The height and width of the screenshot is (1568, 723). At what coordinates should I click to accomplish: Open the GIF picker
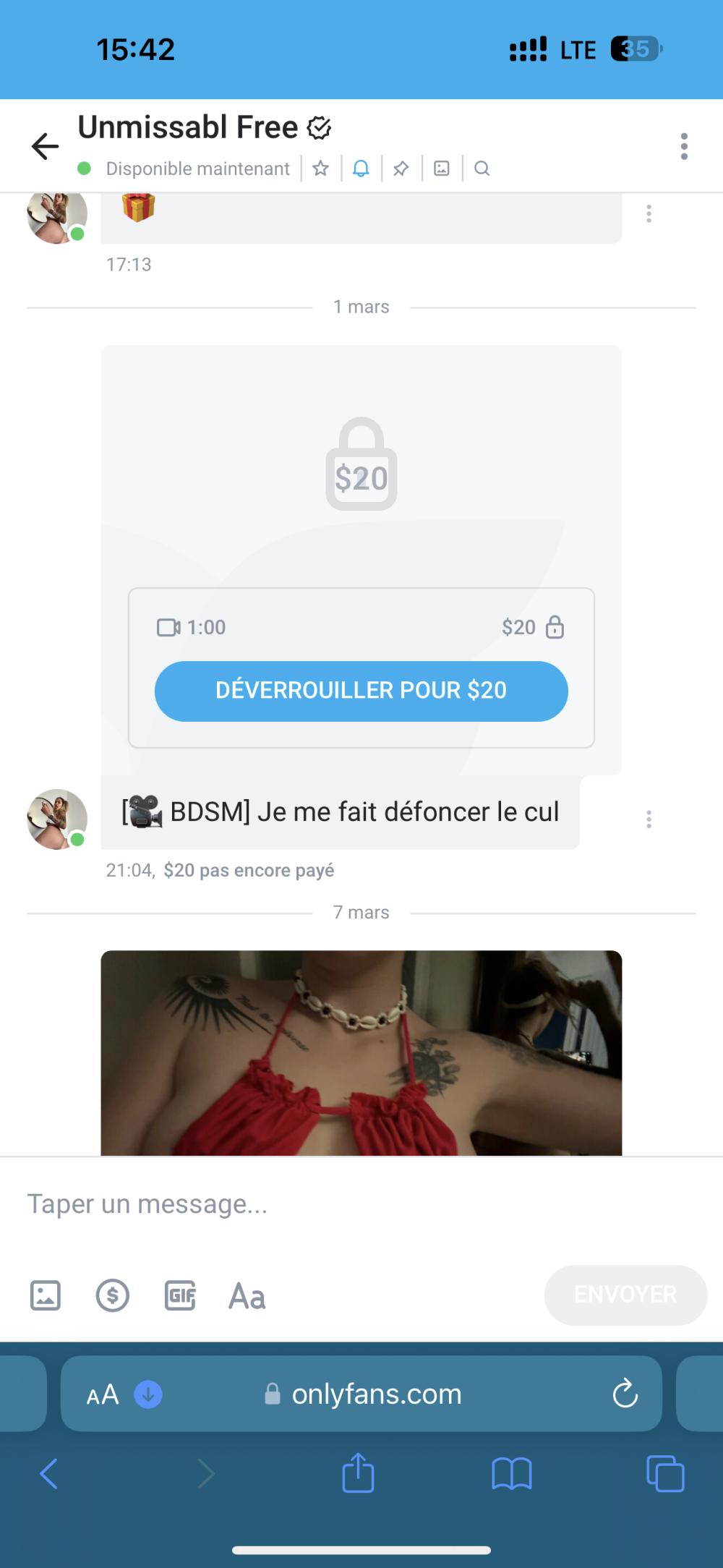pyautogui.click(x=180, y=1295)
